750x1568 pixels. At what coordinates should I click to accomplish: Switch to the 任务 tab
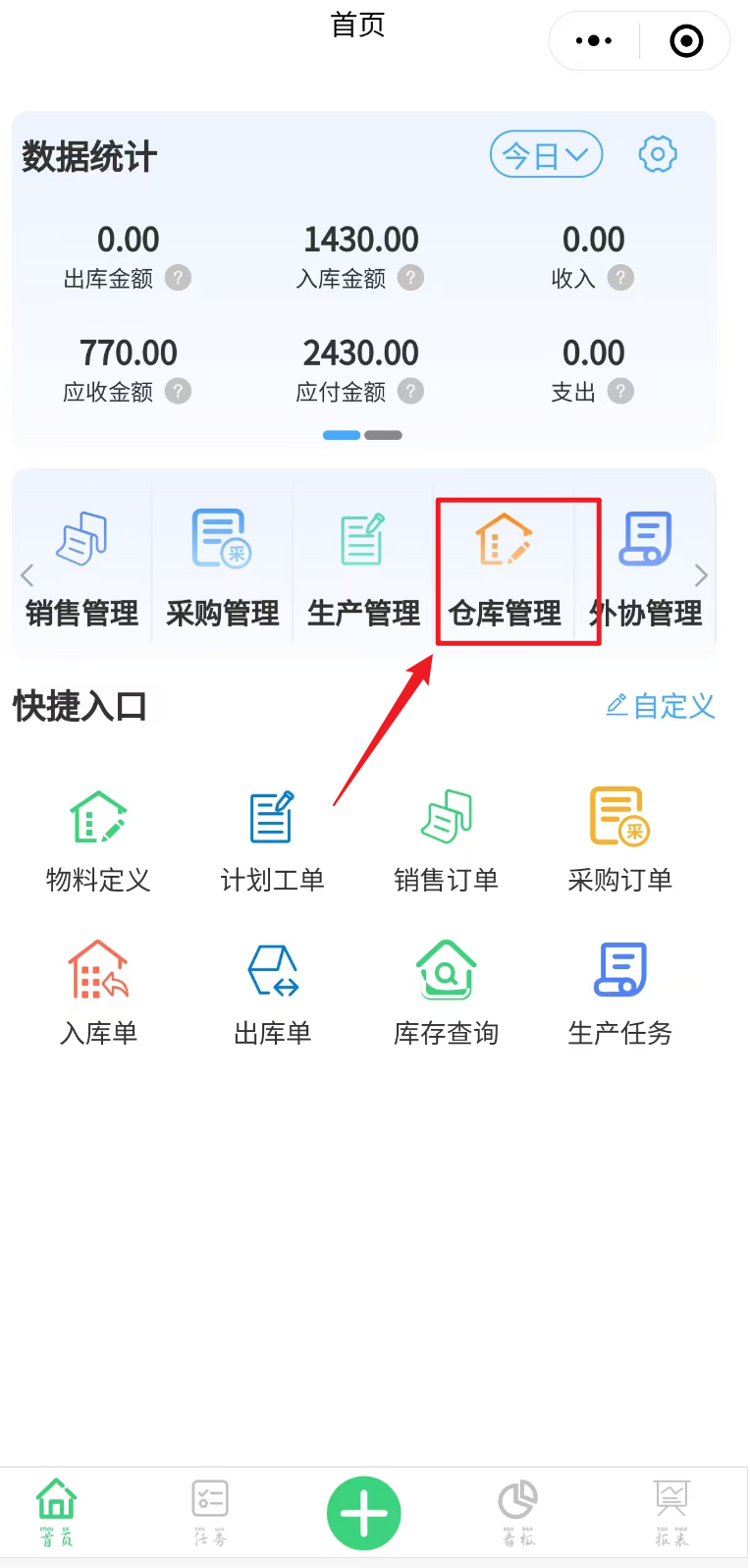210,1512
